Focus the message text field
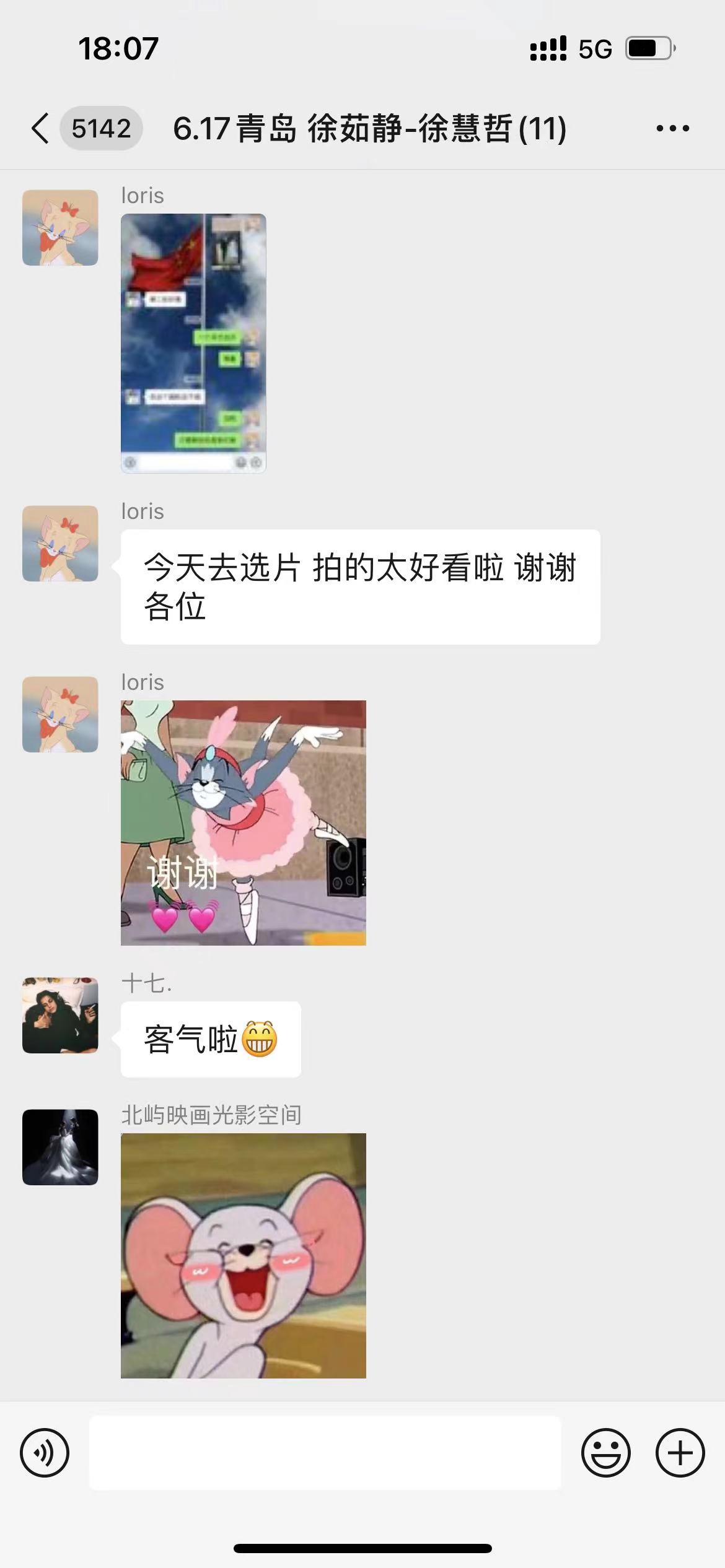This screenshot has height=1568, width=725. tap(325, 1452)
